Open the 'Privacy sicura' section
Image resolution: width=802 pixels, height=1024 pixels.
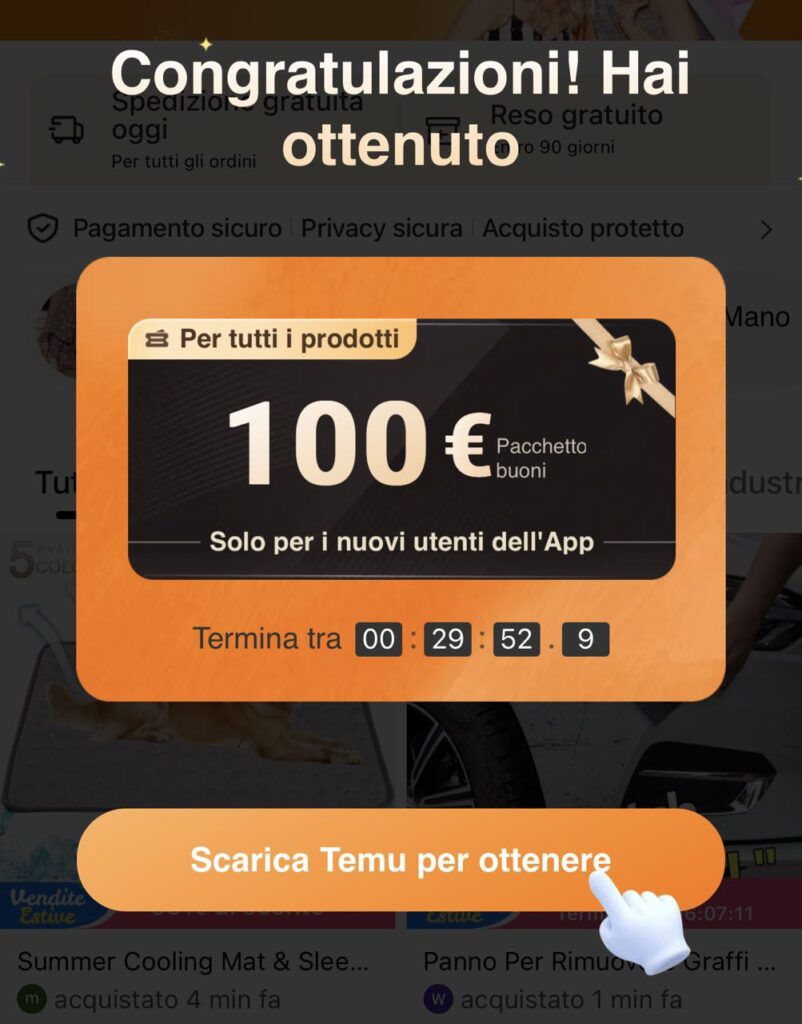381,228
